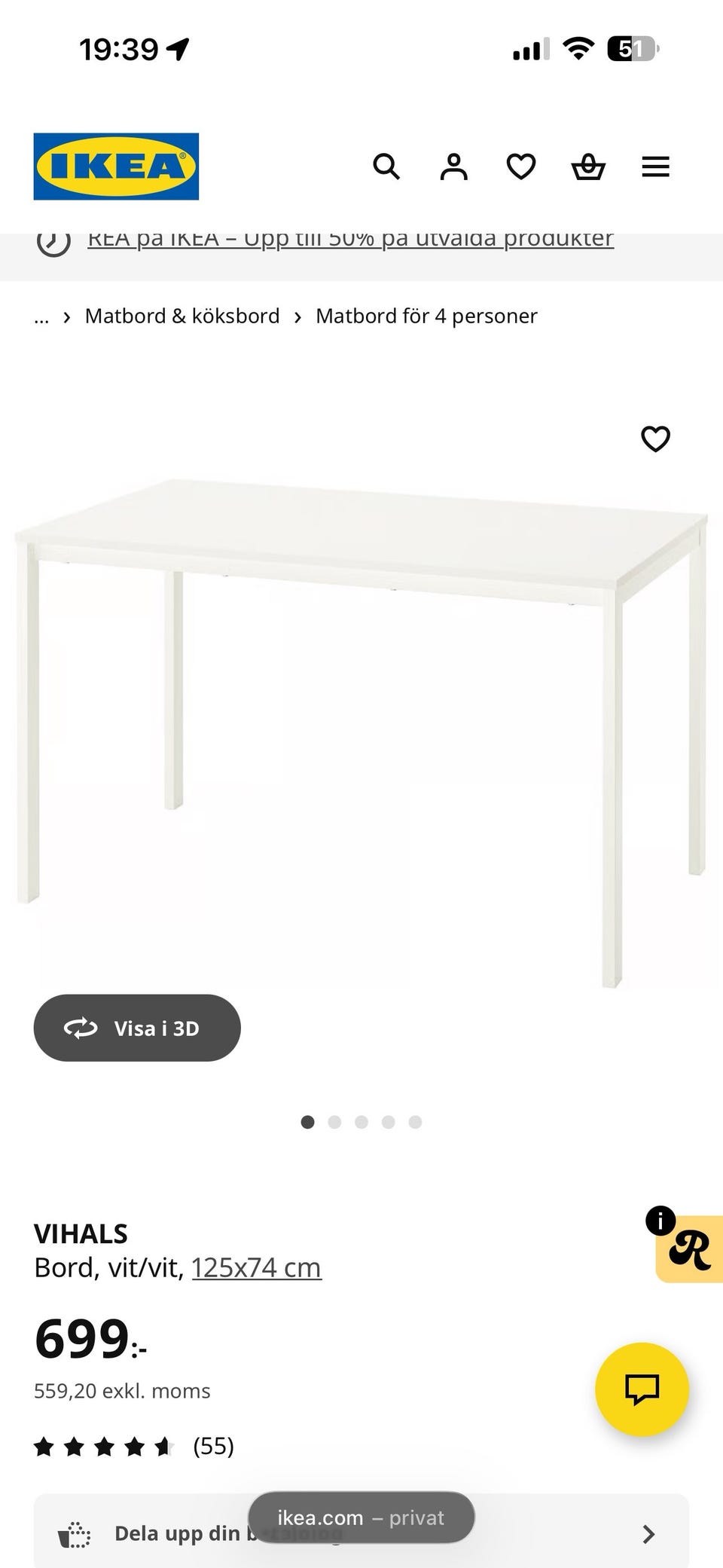Go to Matbord för 4 personer breadcrumb
Viewport: 723px width, 1568px height.
click(x=426, y=316)
